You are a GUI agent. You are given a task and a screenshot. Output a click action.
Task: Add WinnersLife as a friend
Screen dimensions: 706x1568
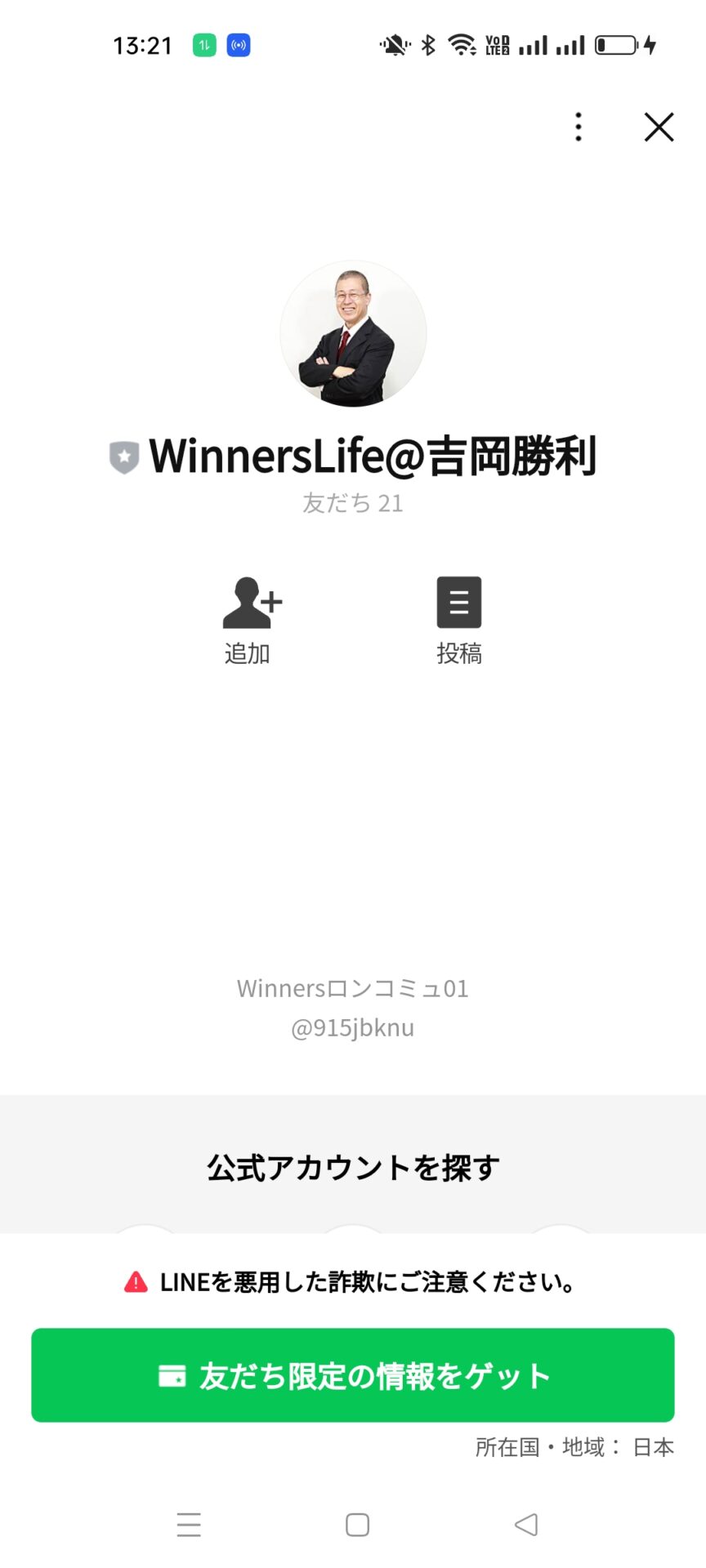249,618
